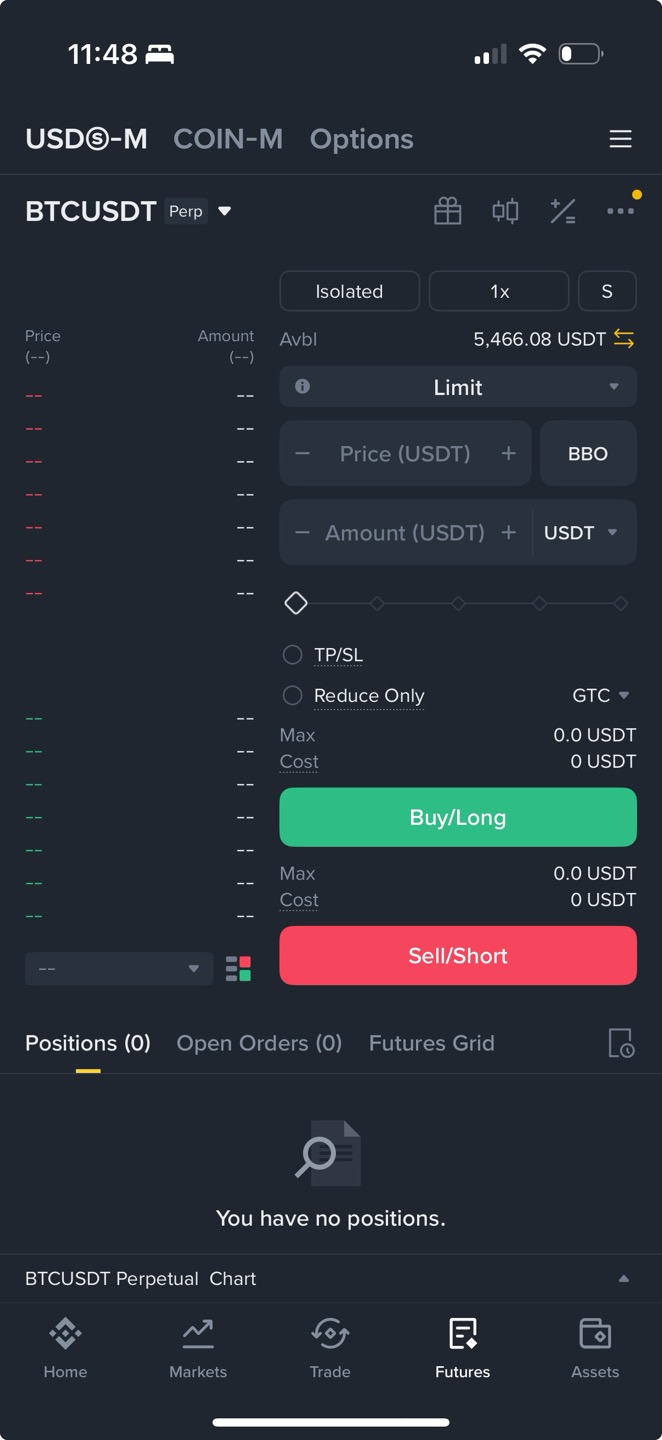Screen dimensions: 662x1440
Task: Open the hamburger menu
Action: point(620,139)
